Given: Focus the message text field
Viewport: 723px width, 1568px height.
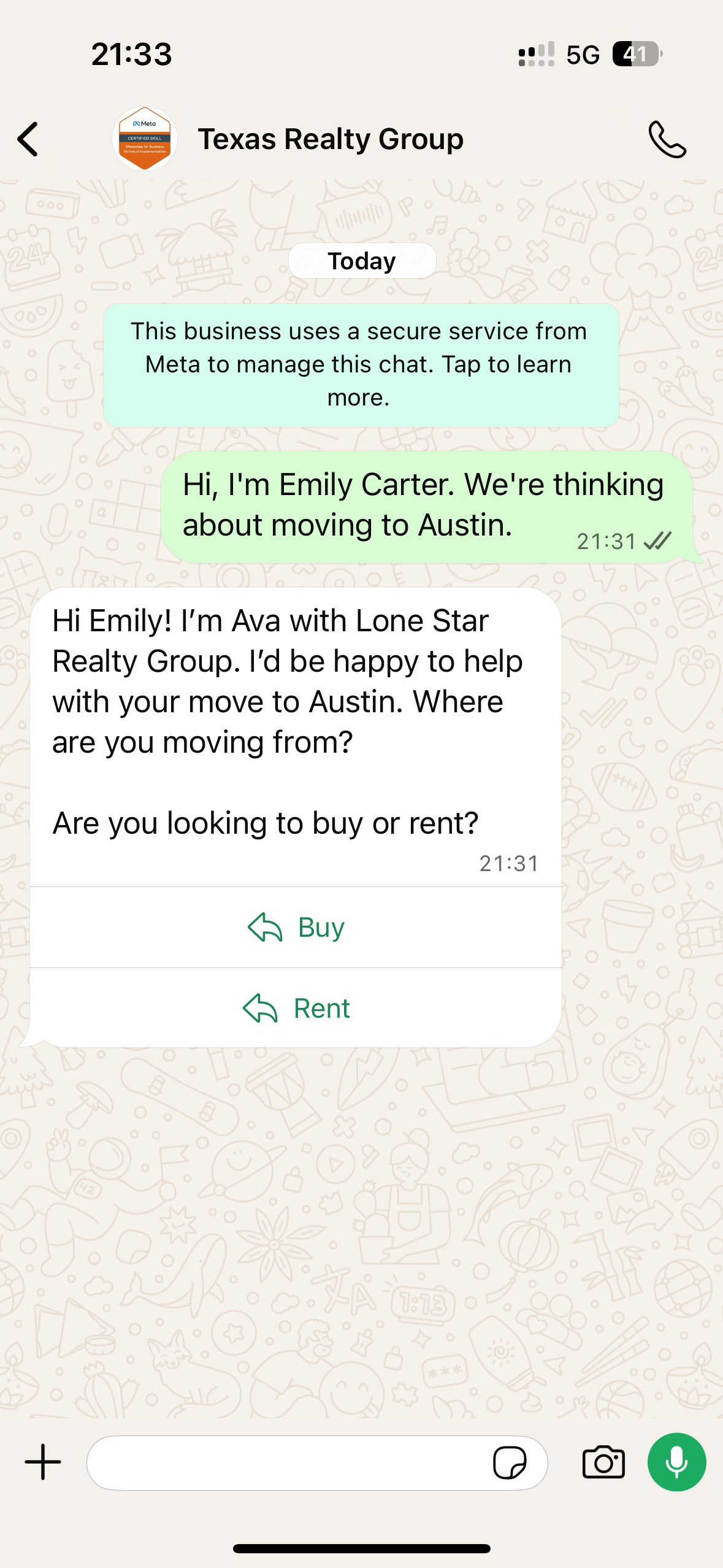Looking at the screenshot, I should pyautogui.click(x=288, y=1462).
